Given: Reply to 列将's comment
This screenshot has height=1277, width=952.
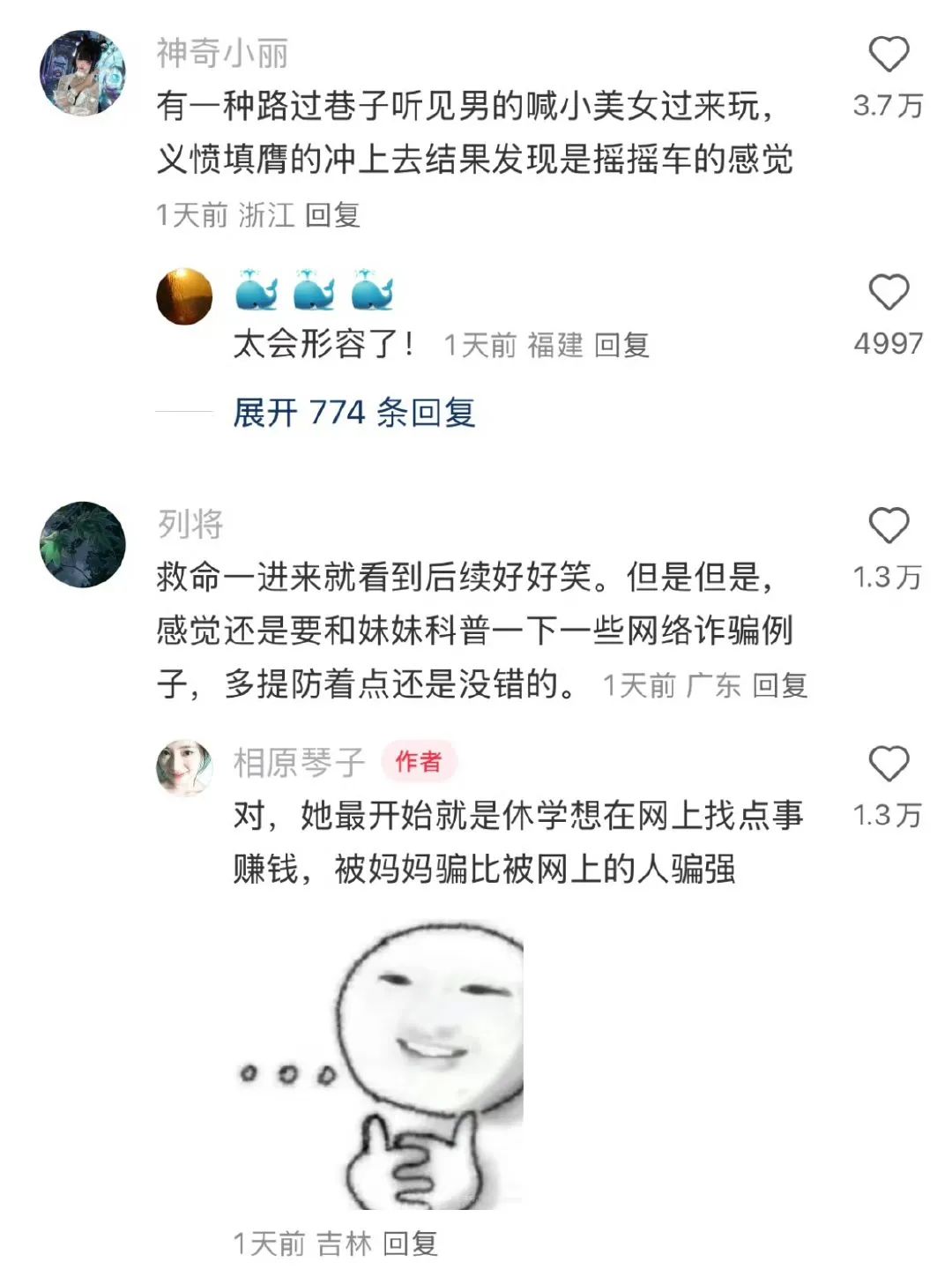Looking at the screenshot, I should click(x=780, y=685).
